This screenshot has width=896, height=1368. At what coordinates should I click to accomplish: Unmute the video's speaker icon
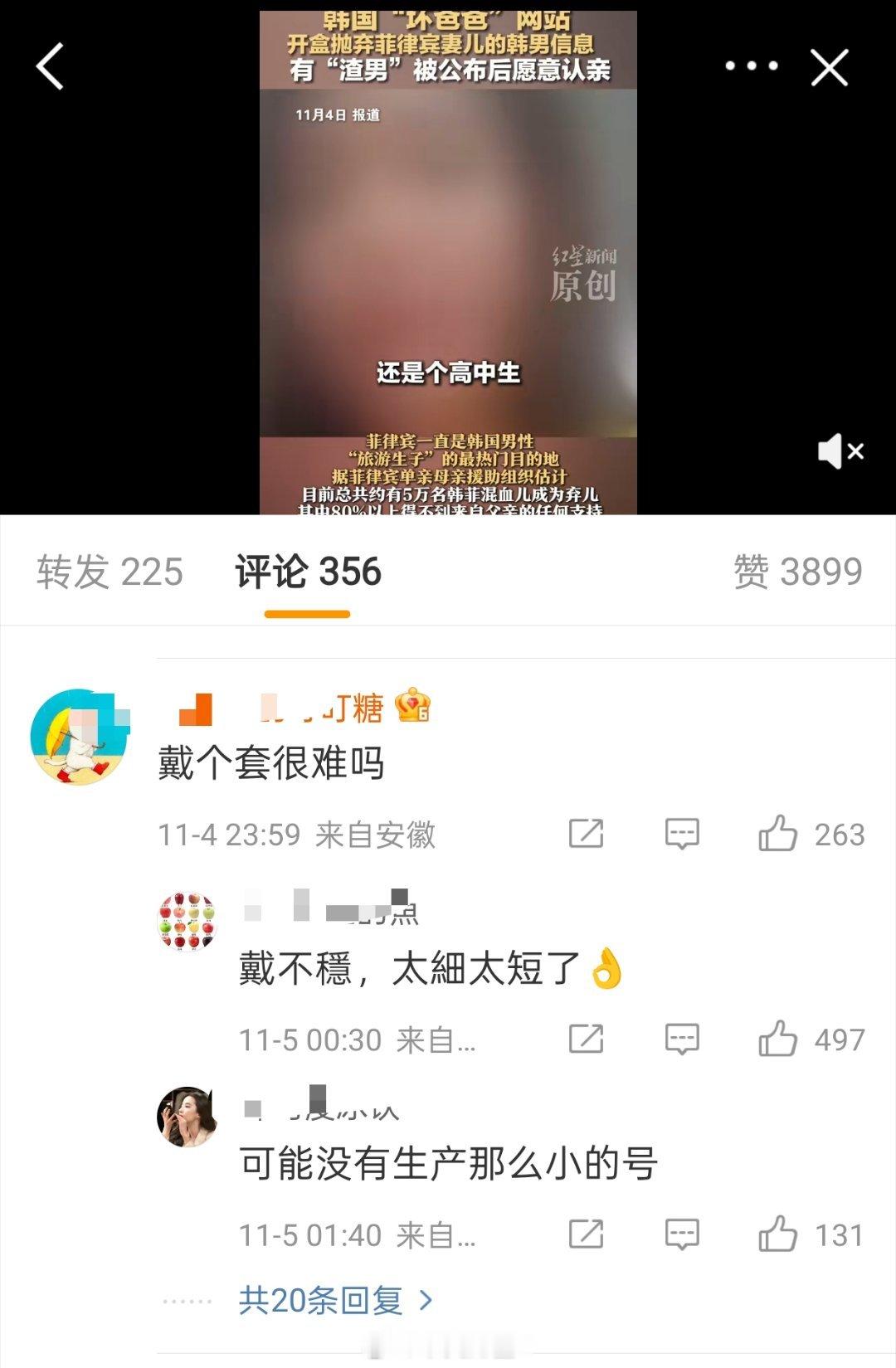pos(842,451)
